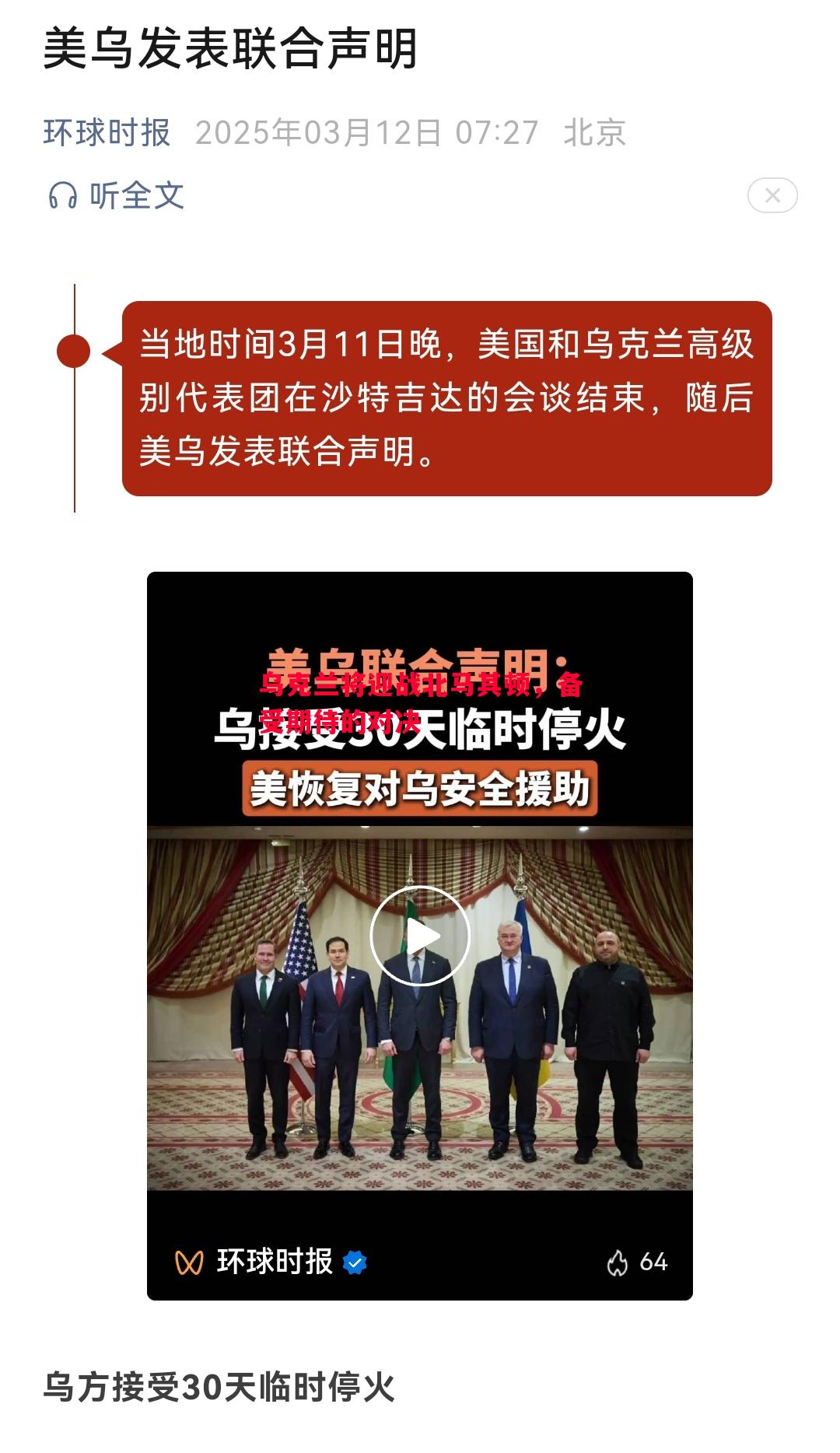Image resolution: width=840 pixels, height=1453 pixels.
Task: Dismiss the 听全文 bar via the X icon
Action: (773, 197)
